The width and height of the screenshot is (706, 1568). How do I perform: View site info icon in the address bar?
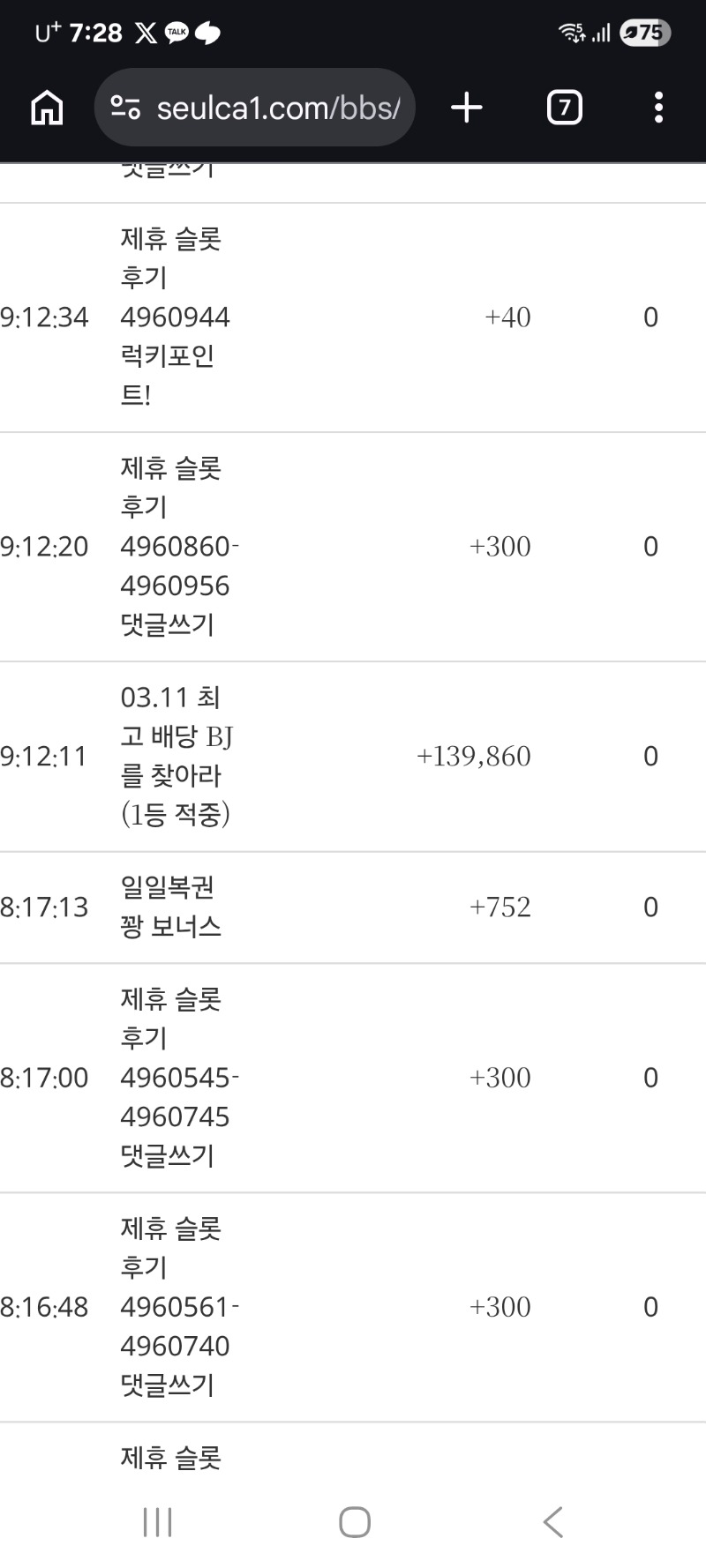pos(125,108)
